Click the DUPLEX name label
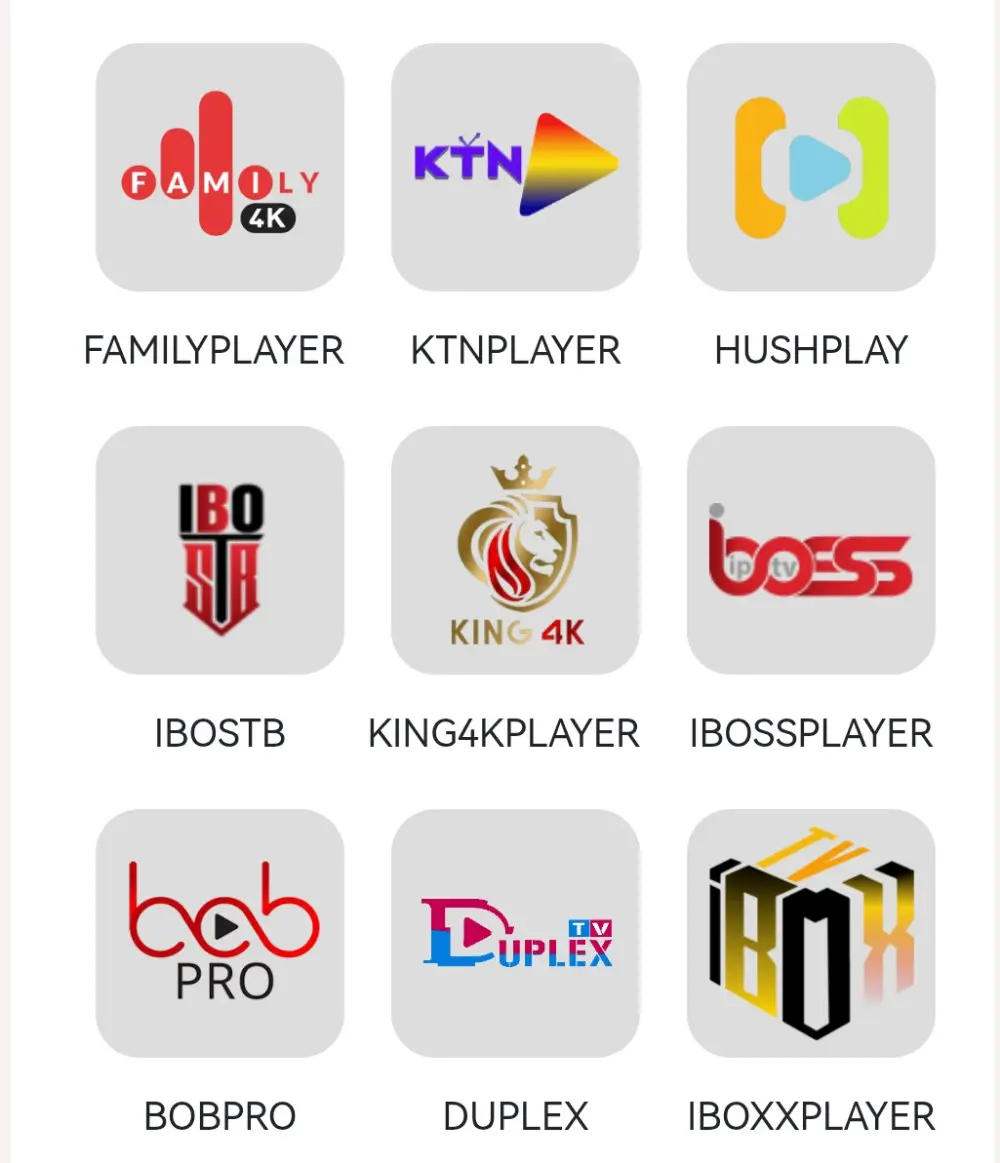Viewport: 1000px width, 1163px height. pyautogui.click(x=515, y=1115)
